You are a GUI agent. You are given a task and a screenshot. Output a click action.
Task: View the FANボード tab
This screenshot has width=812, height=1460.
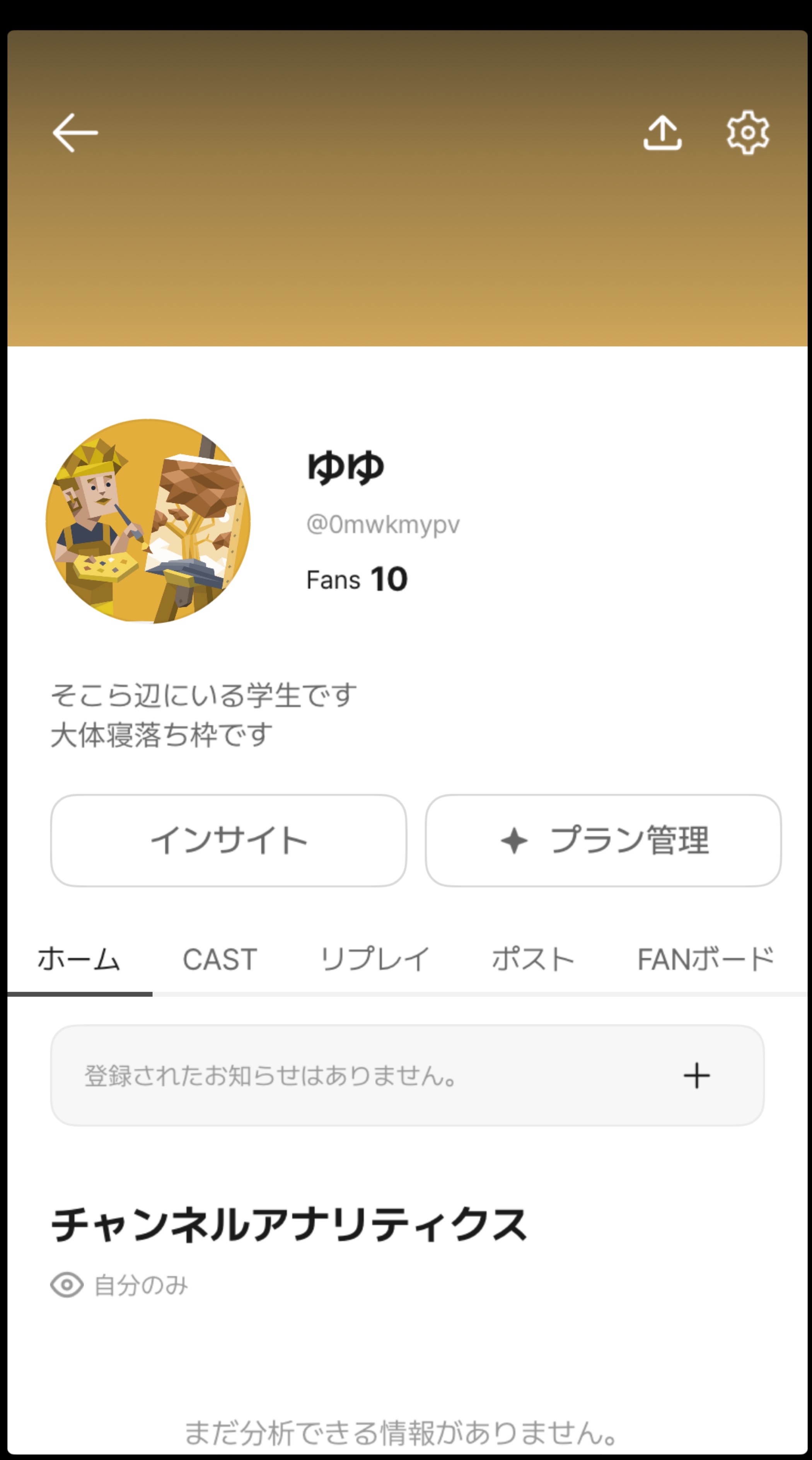tap(705, 960)
